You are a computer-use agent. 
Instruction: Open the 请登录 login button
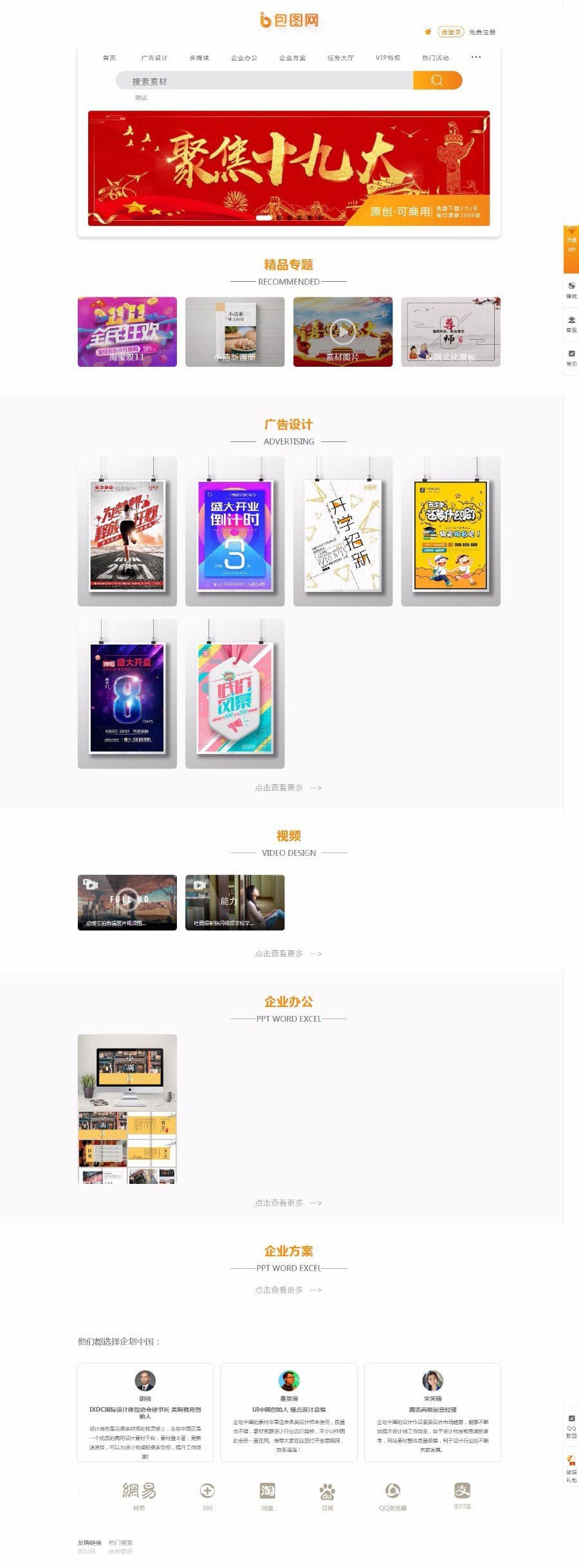450,32
